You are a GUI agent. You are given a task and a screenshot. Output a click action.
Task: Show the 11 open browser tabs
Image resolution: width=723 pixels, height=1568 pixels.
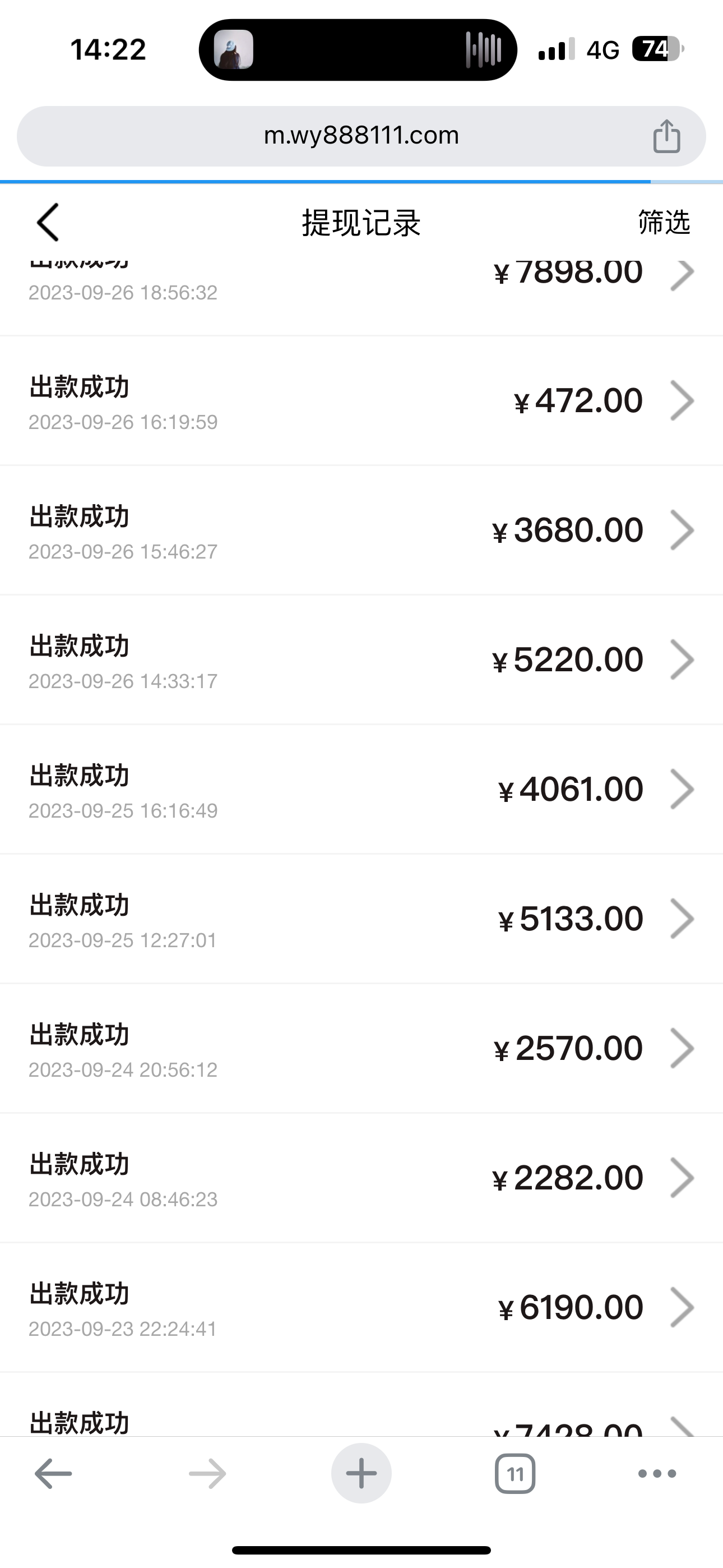click(515, 1474)
